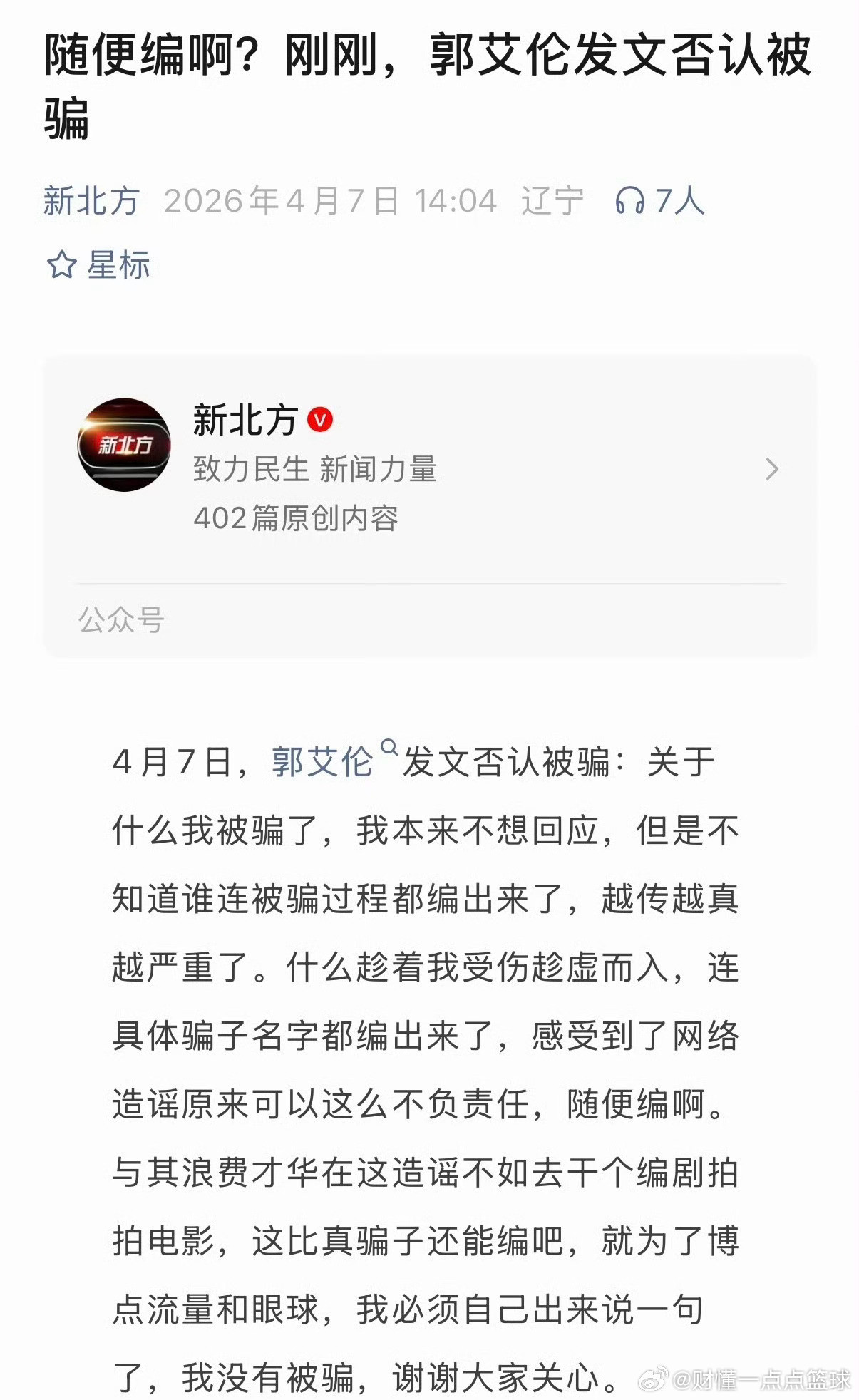
Task: Enable audio playback via the 7人 listen control
Action: [656, 201]
